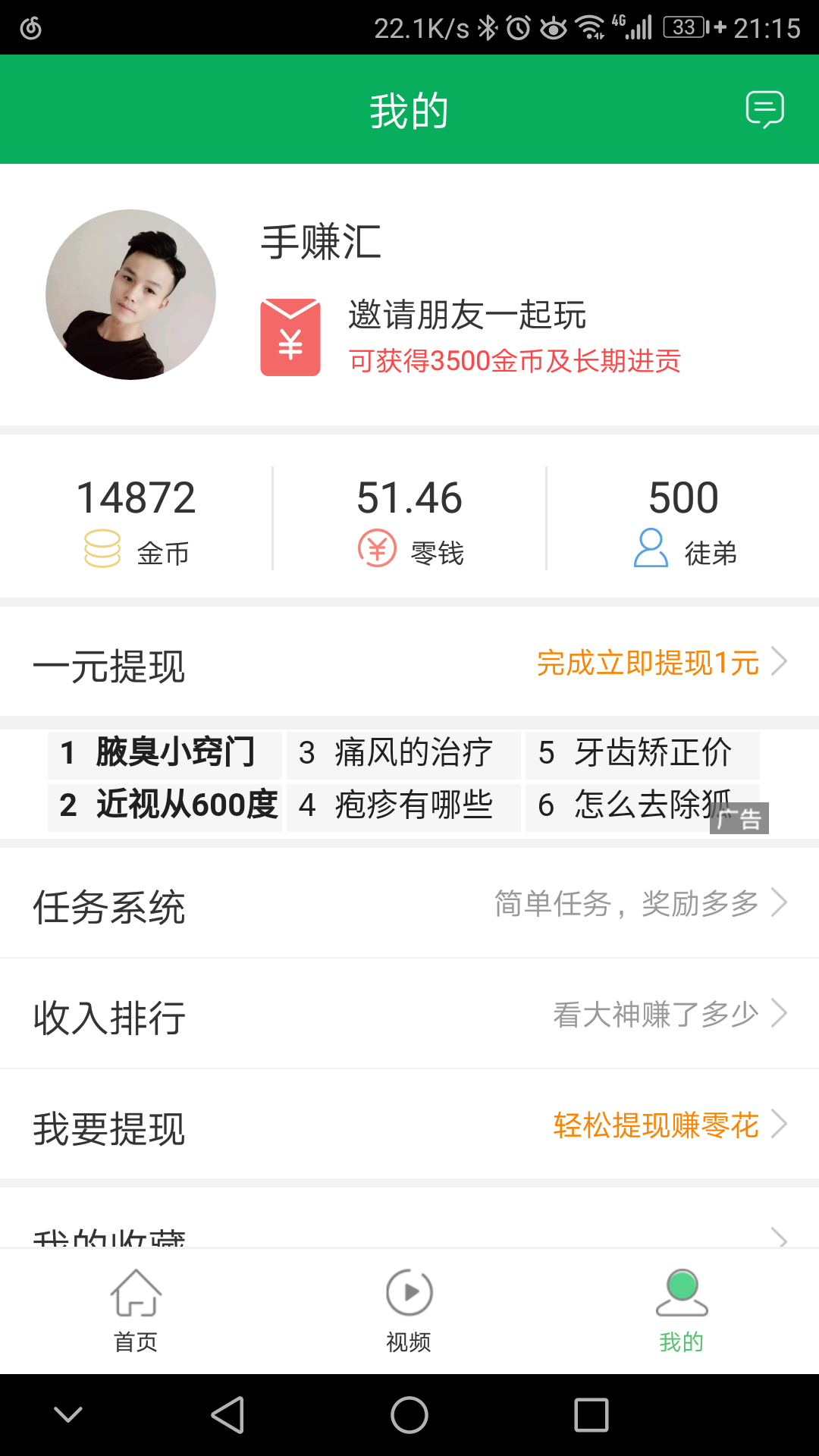819x1456 pixels.
Task: Open the 零钱 cash balance
Action: 409,520
